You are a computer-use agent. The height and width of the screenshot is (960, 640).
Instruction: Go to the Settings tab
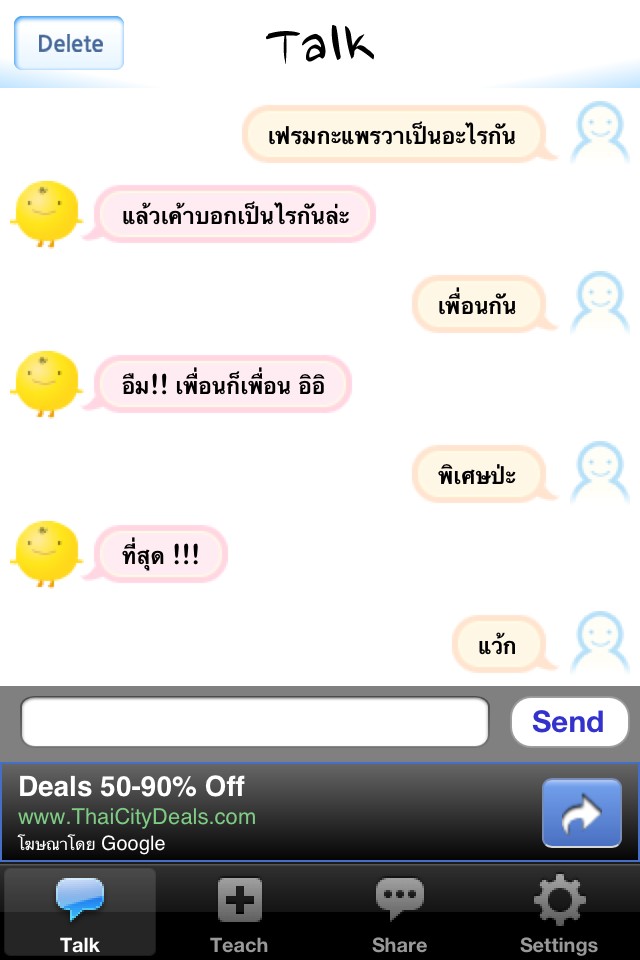558,913
